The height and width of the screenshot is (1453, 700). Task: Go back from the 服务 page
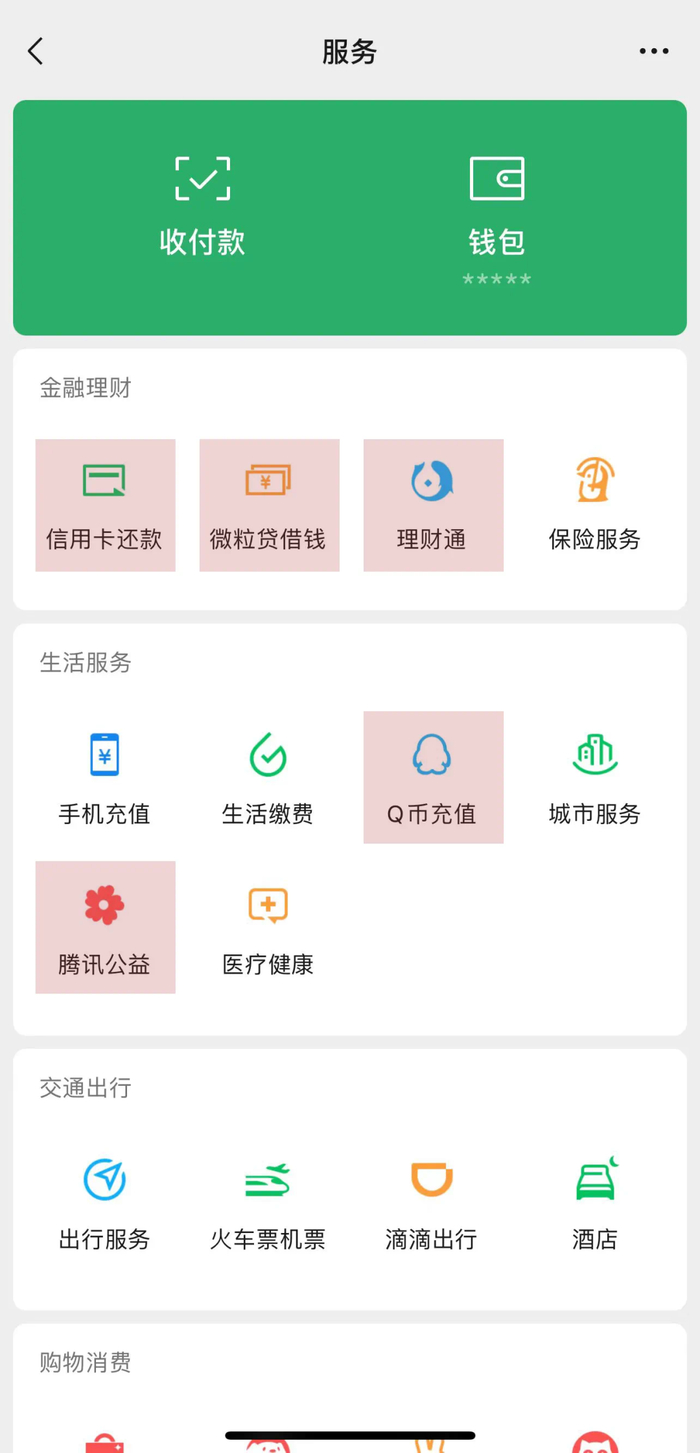click(x=36, y=51)
